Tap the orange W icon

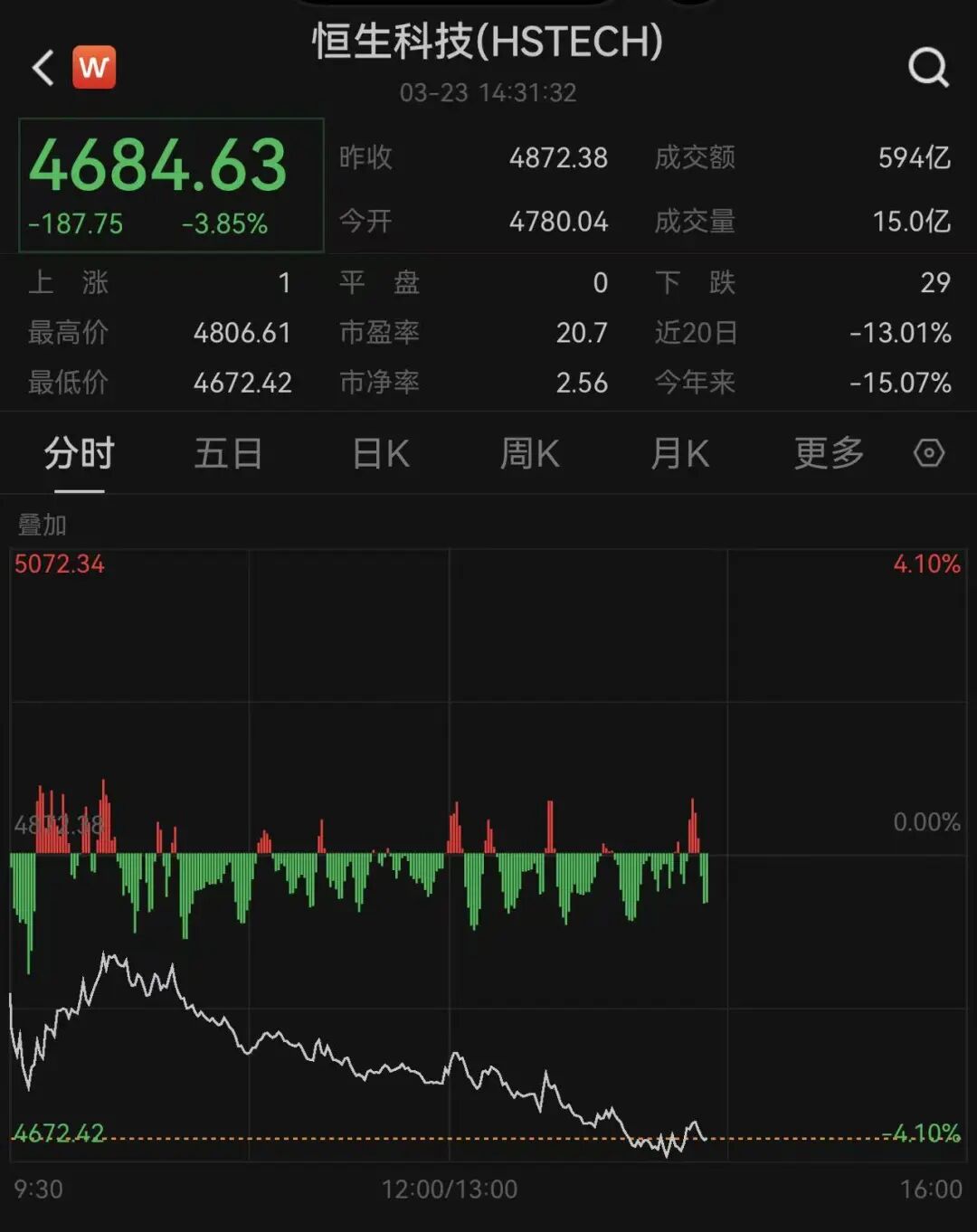click(x=94, y=67)
